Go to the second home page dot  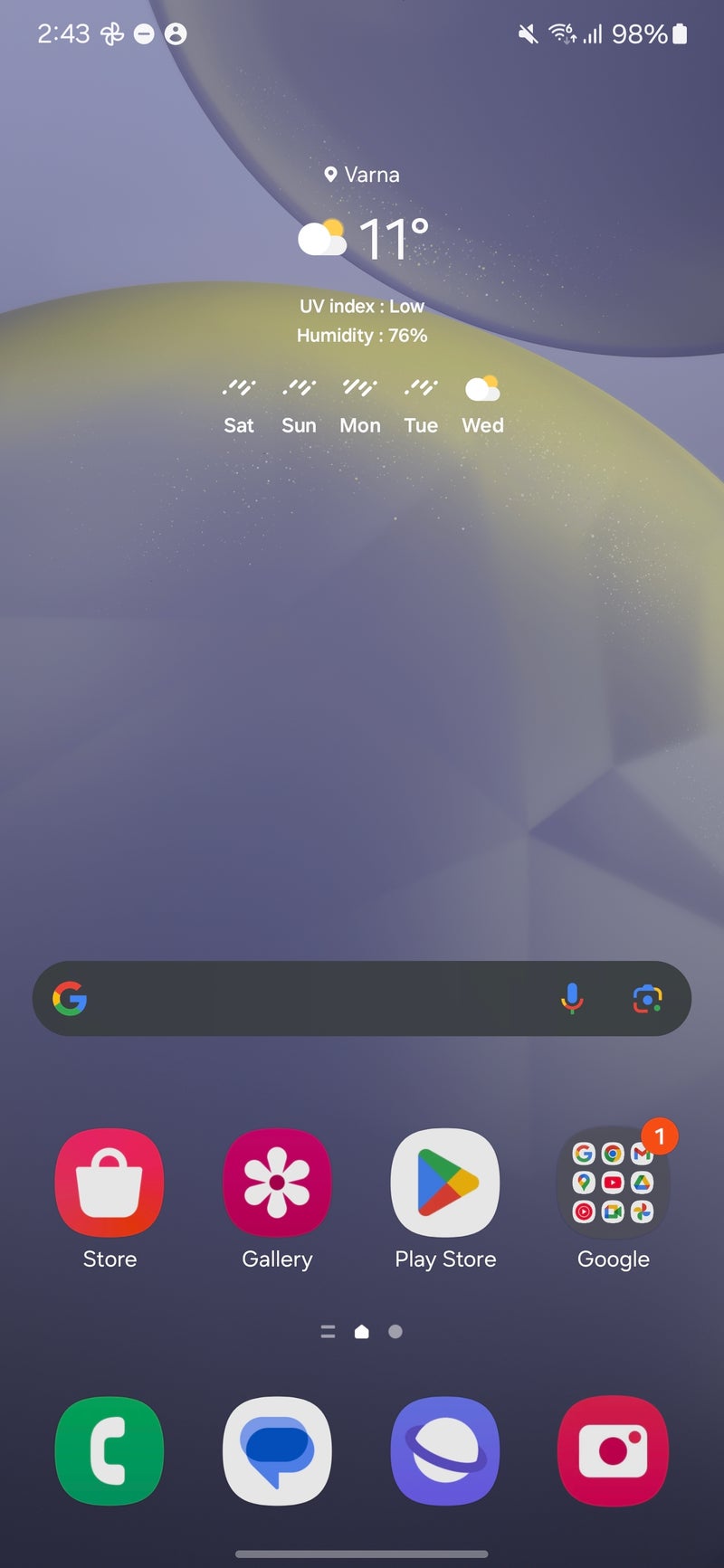[x=395, y=1331]
